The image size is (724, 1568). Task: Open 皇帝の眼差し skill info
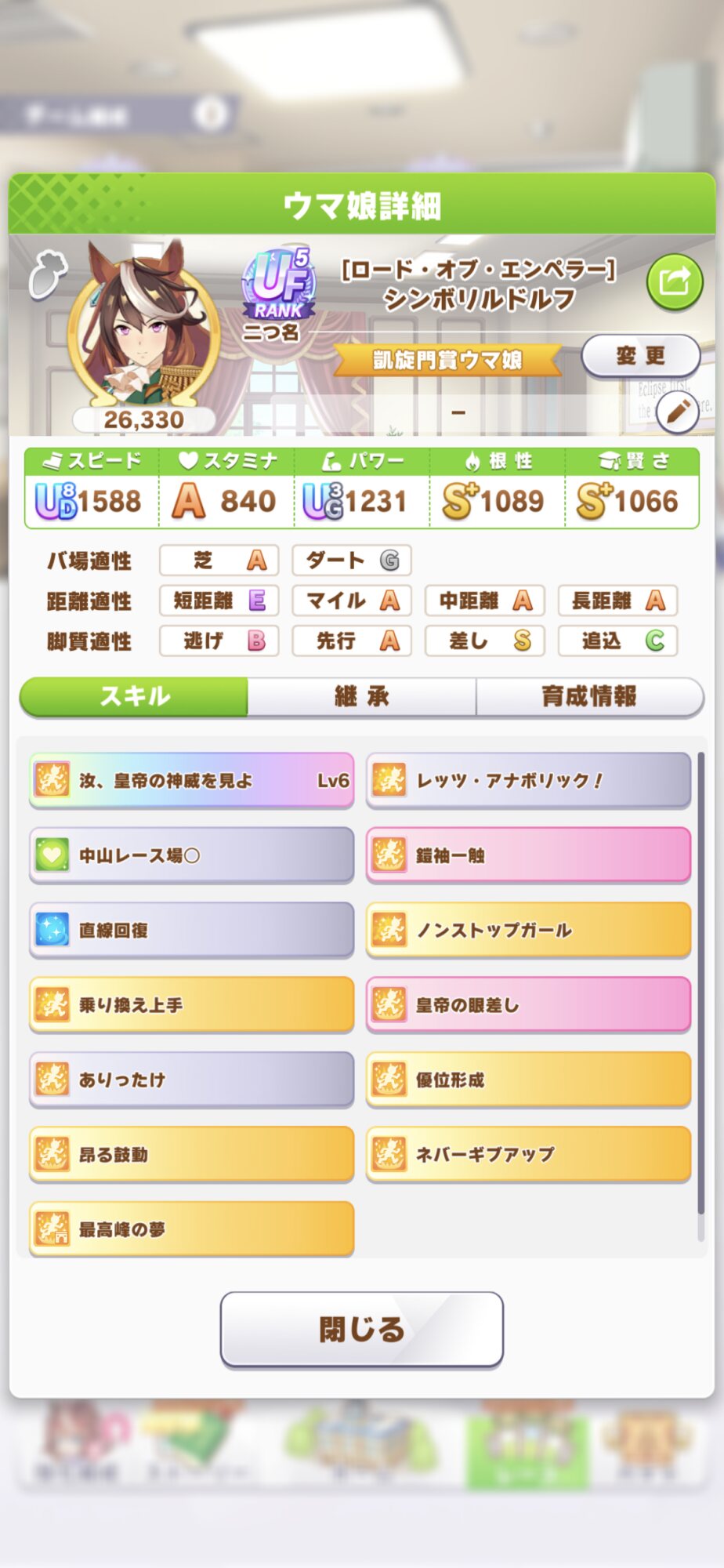click(528, 1004)
